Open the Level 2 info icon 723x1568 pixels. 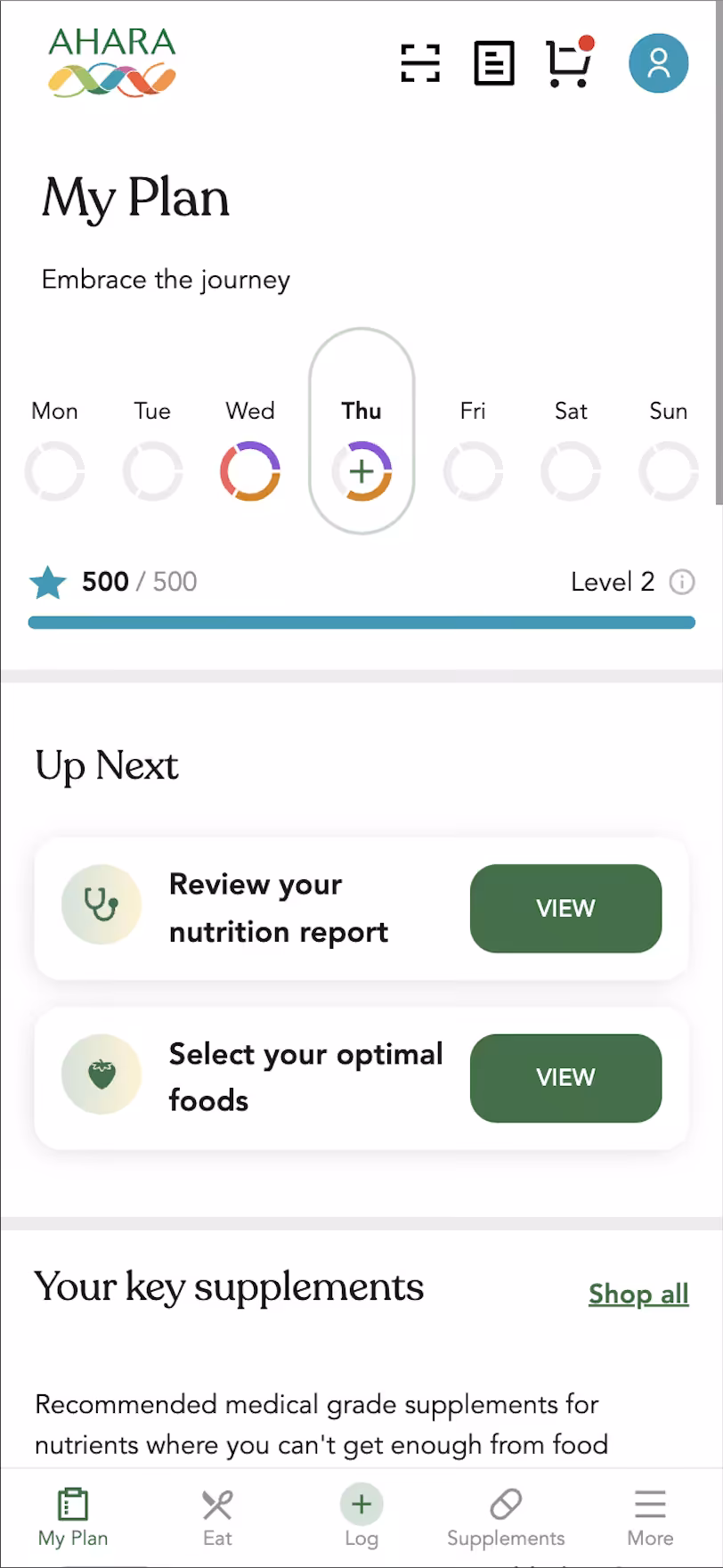coord(681,583)
